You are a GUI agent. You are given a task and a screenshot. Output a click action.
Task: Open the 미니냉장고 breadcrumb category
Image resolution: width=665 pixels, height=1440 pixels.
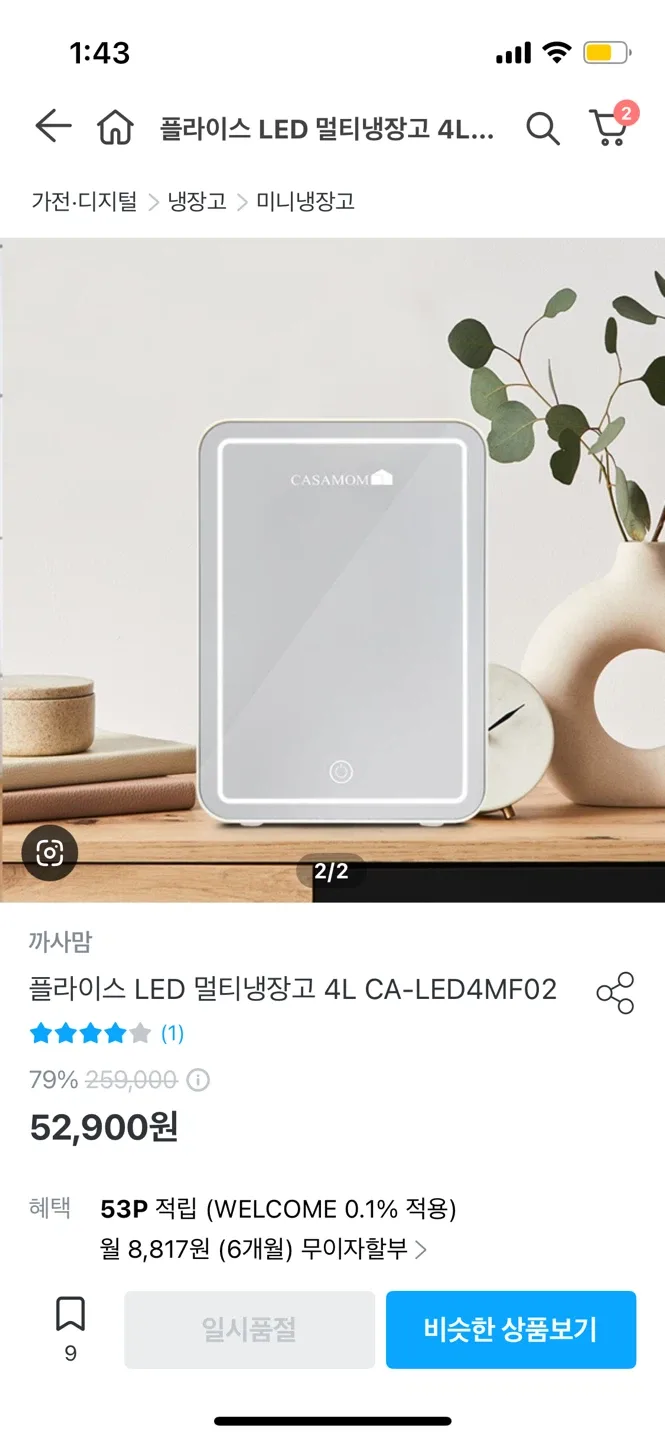click(305, 202)
